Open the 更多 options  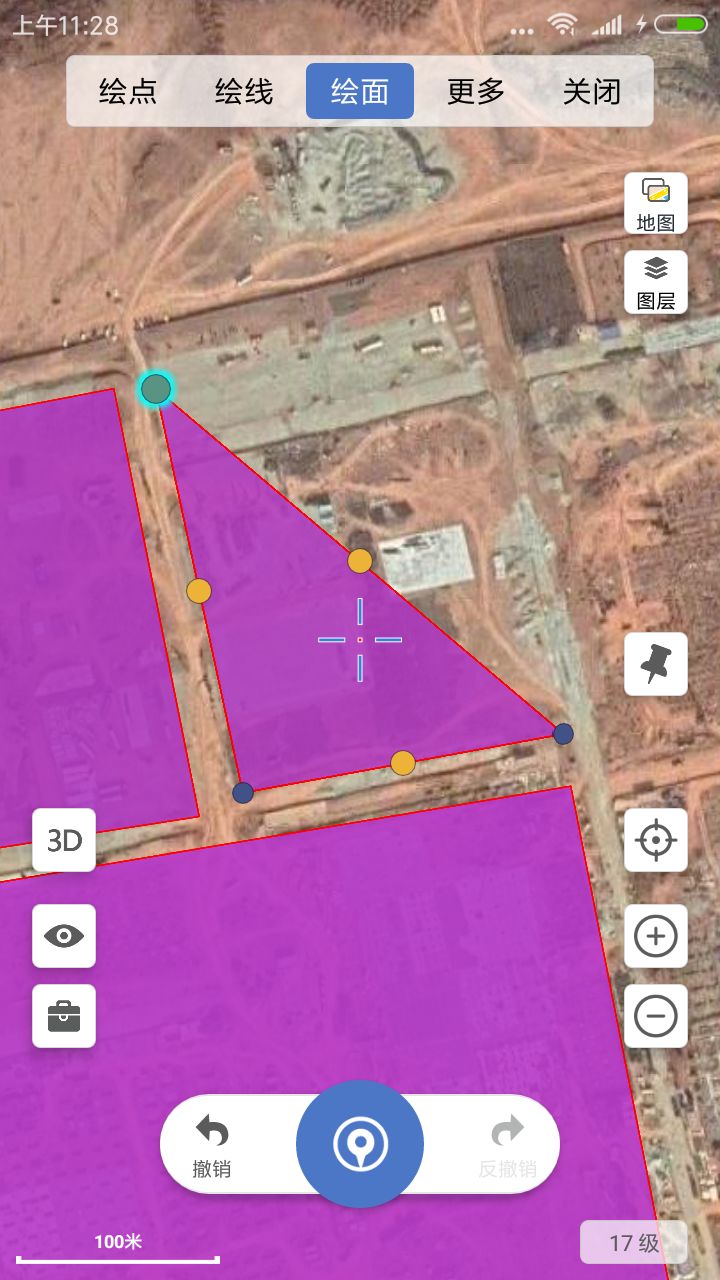tap(476, 91)
